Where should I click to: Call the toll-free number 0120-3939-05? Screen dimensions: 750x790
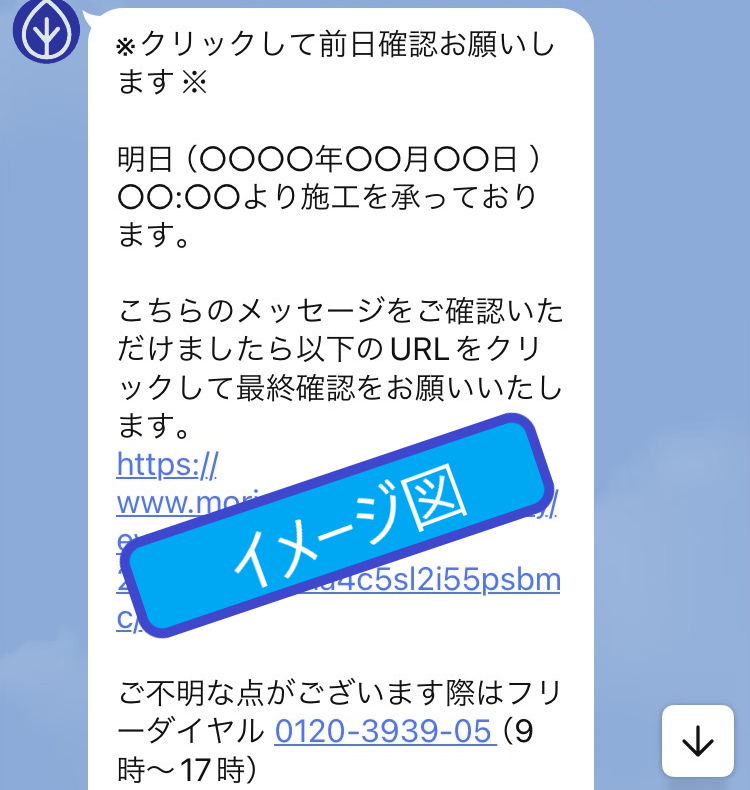[x=384, y=730]
